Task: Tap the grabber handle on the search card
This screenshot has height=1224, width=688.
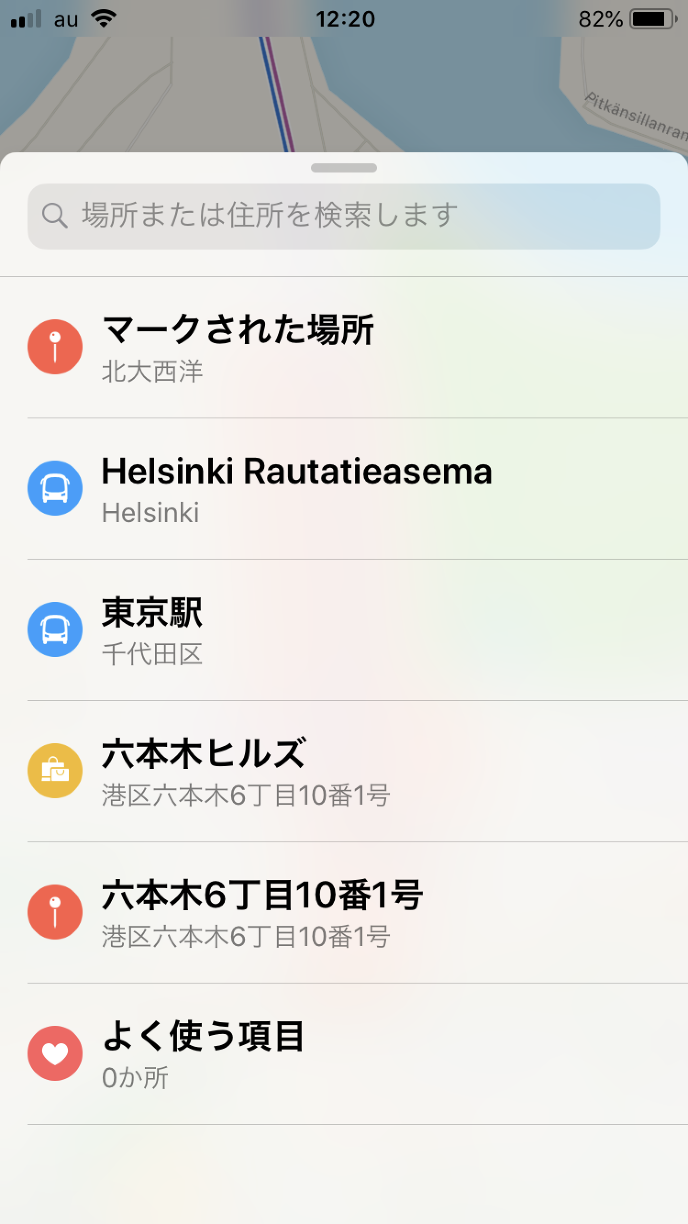Action: point(343,168)
